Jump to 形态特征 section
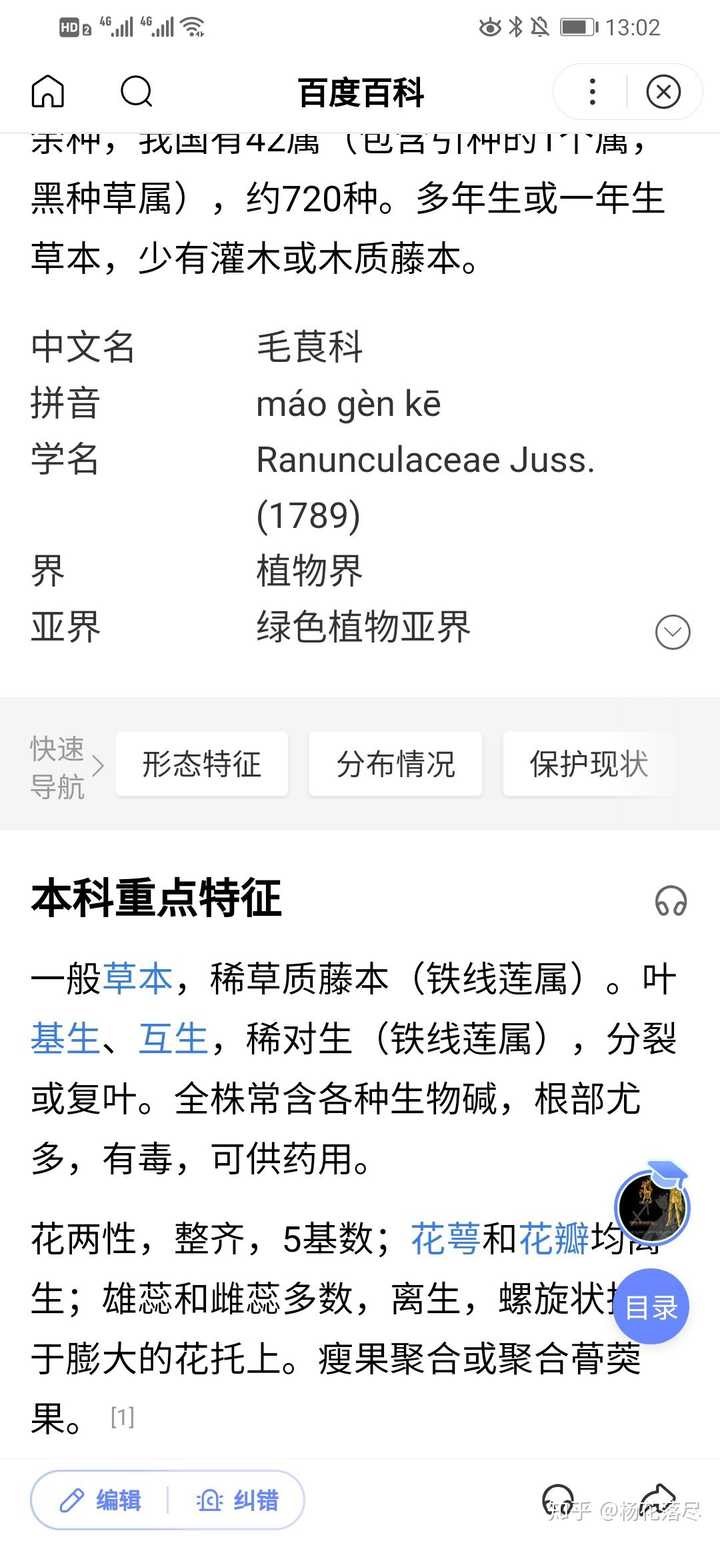This screenshot has width=720, height=1541. [202, 765]
